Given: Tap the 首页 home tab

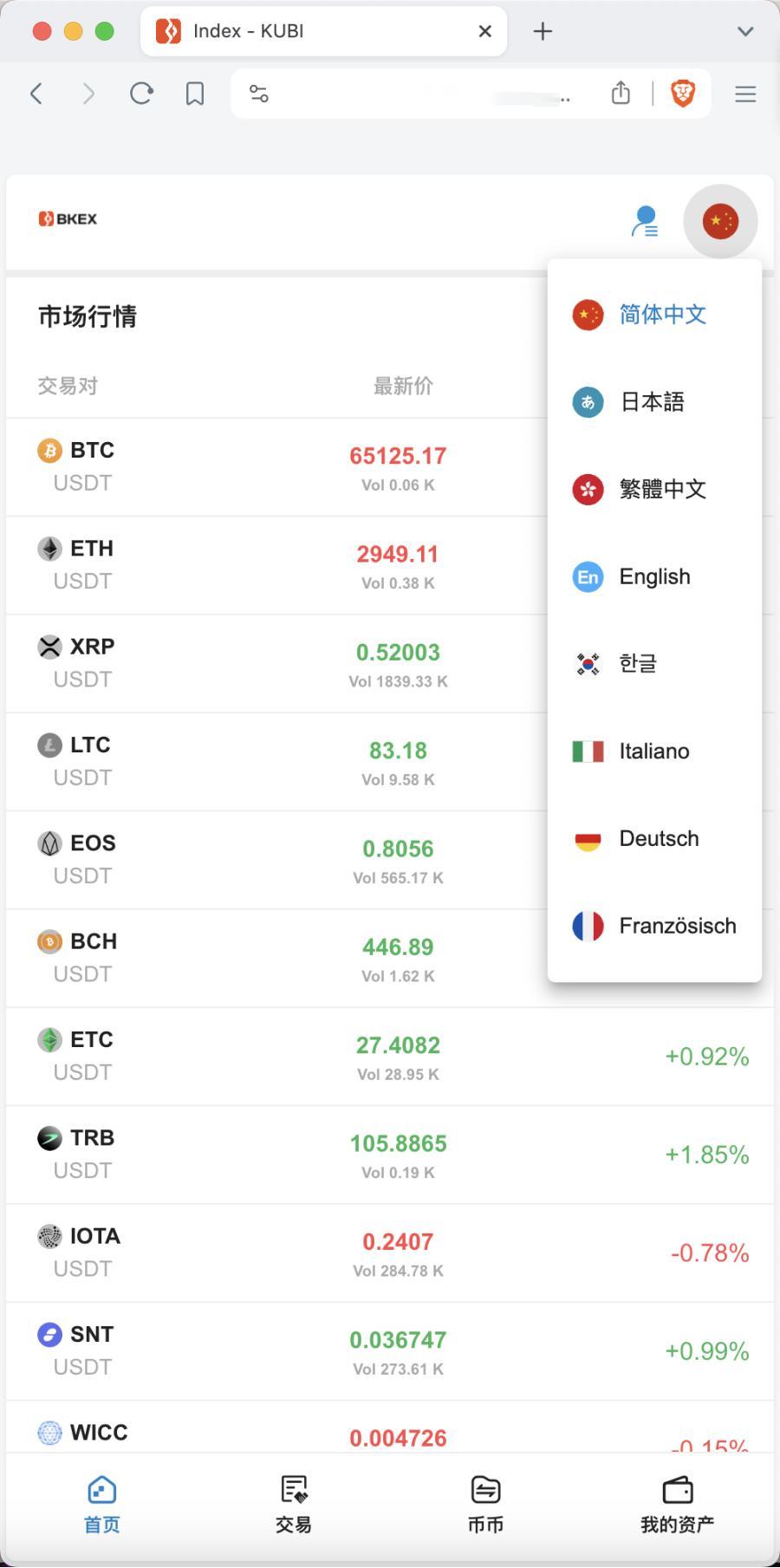Looking at the screenshot, I should point(101,1505).
